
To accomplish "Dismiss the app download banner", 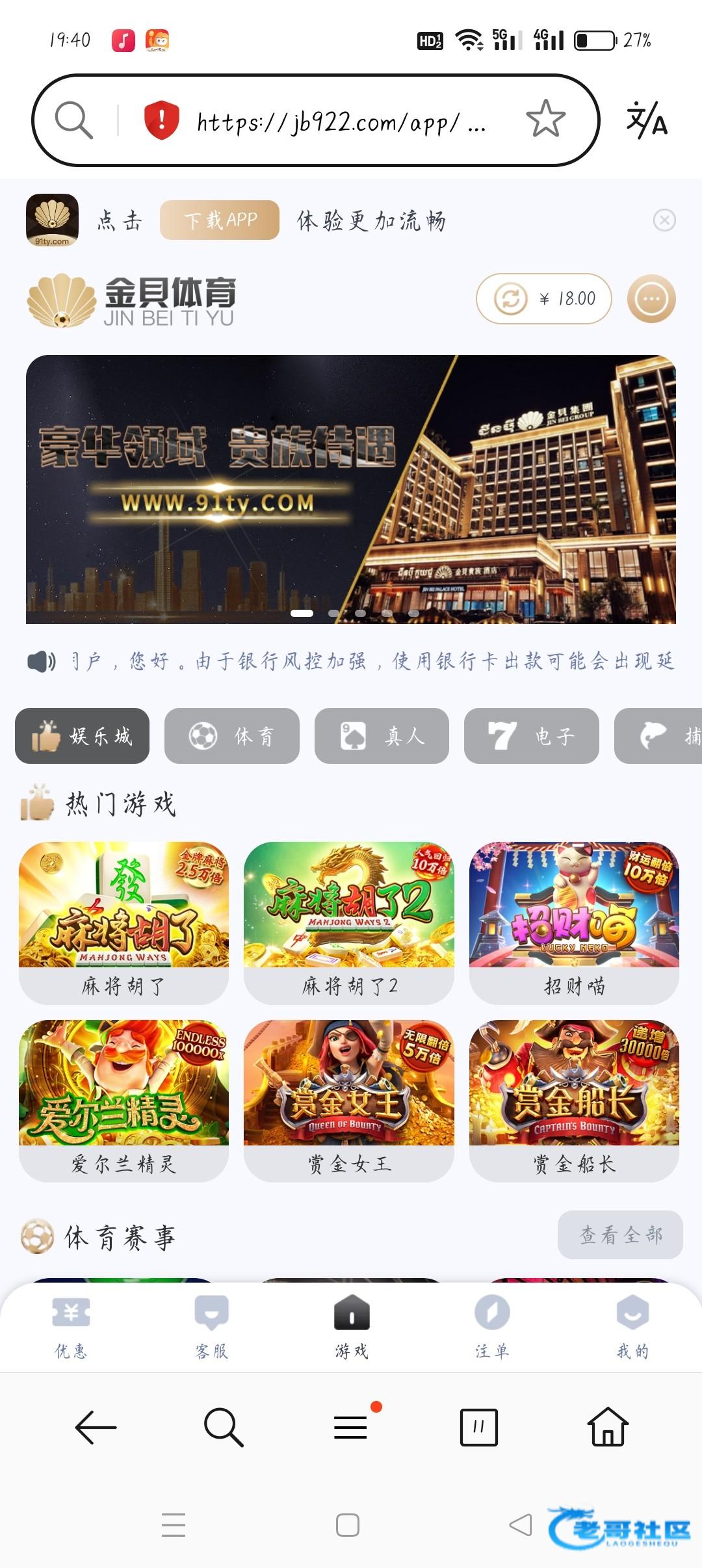I will (x=664, y=220).
